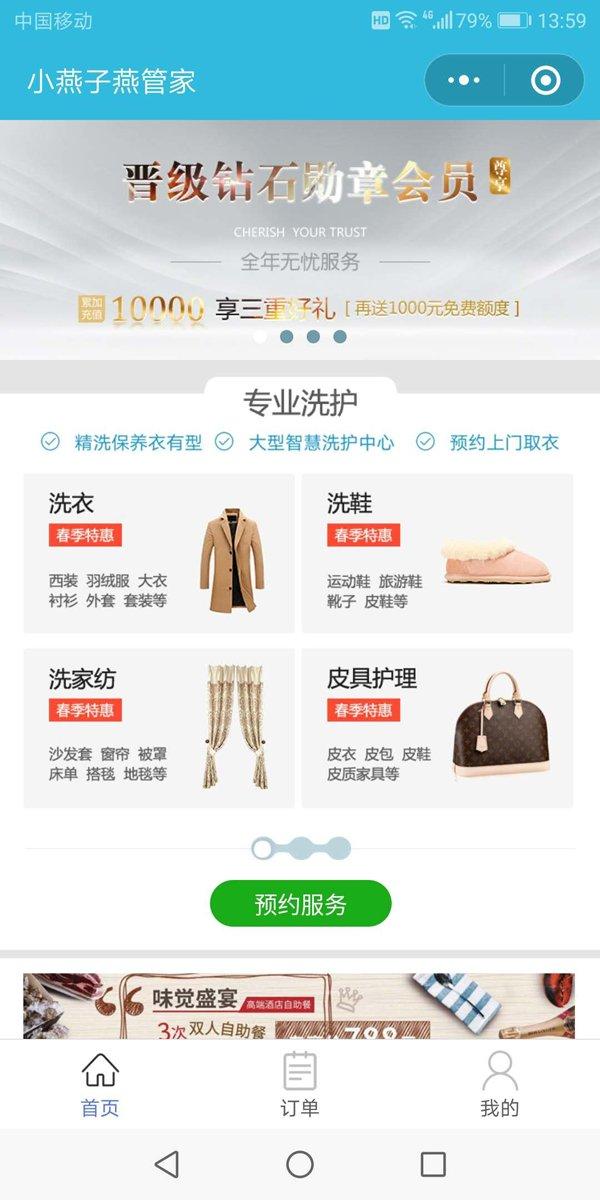
Task: Open the mini program more-options menu
Action: (x=464, y=81)
